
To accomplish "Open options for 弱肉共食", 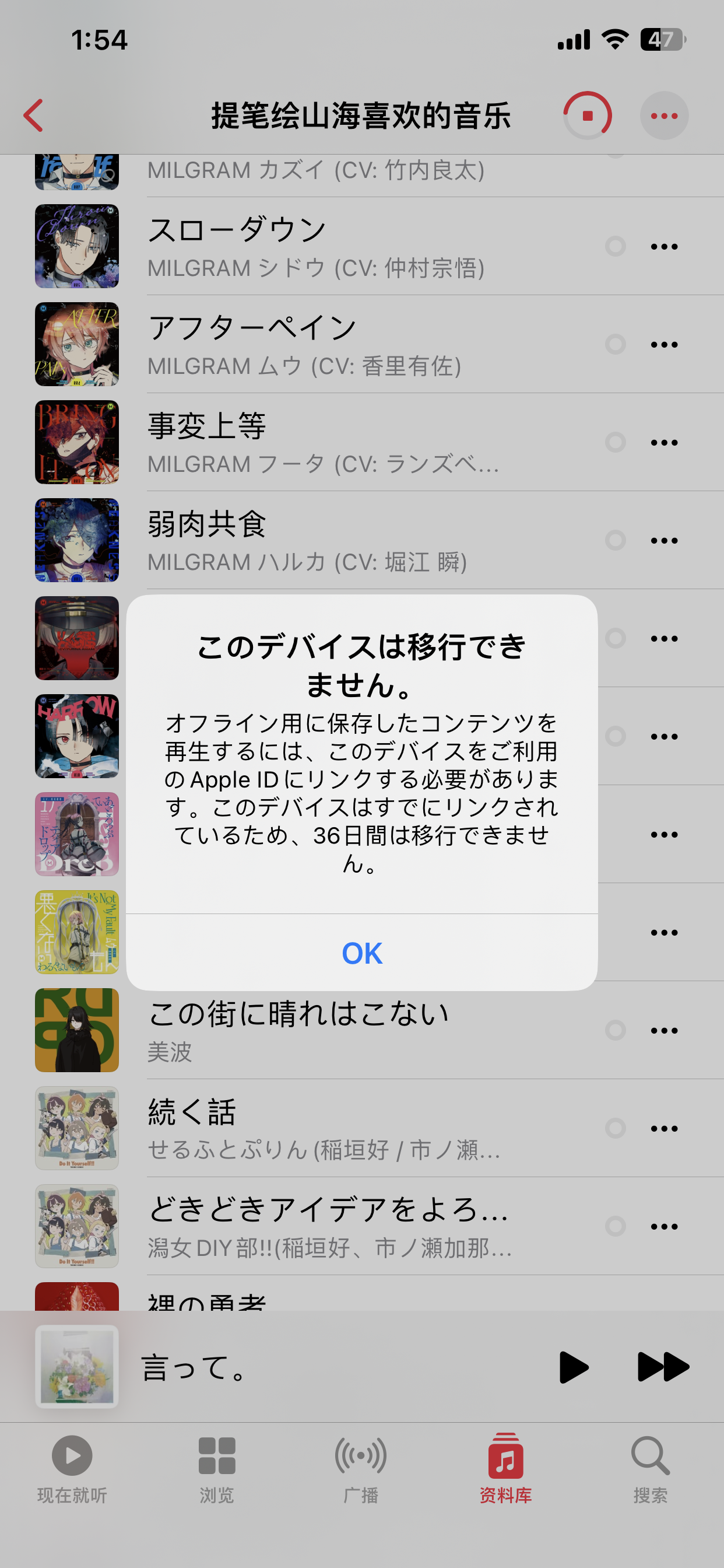I will point(664,541).
